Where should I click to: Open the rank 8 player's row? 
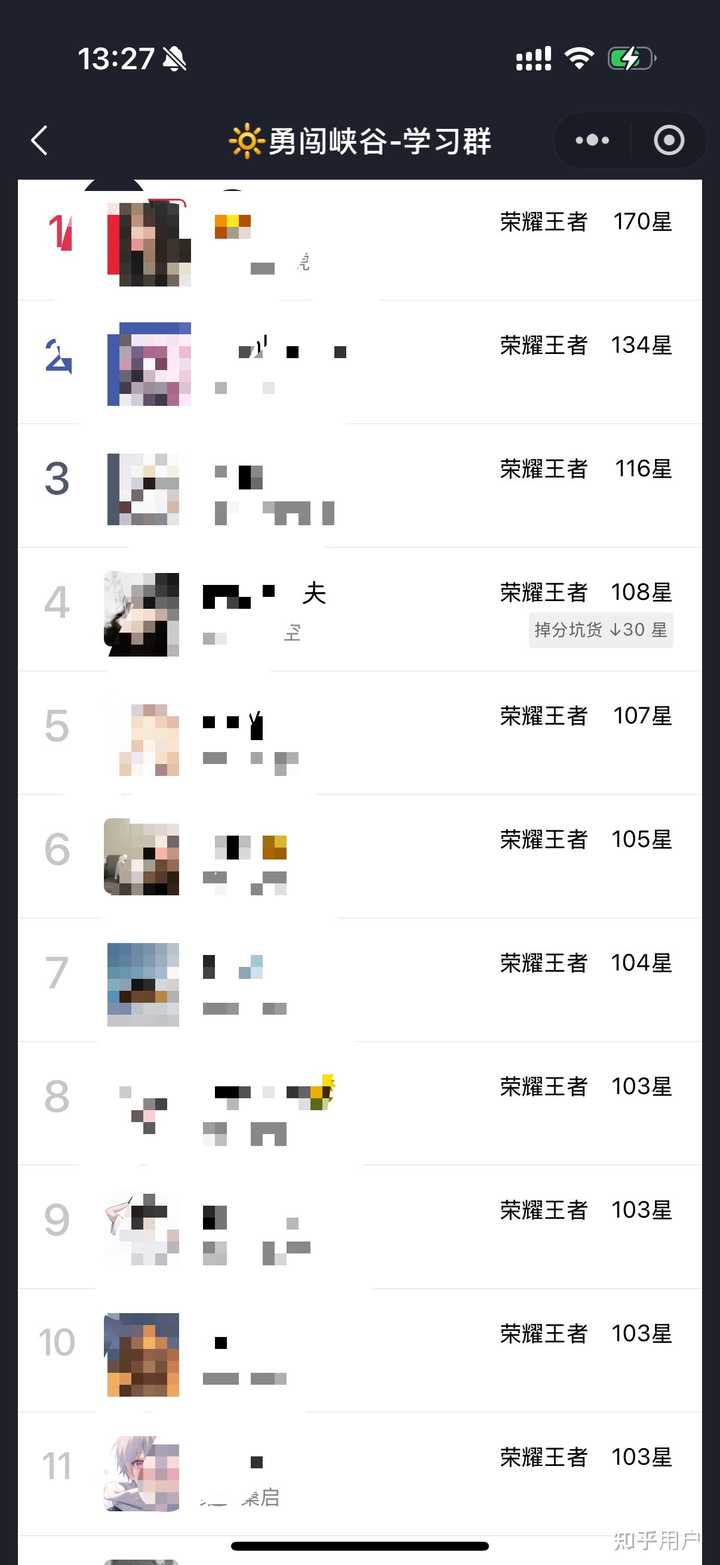click(x=360, y=1103)
